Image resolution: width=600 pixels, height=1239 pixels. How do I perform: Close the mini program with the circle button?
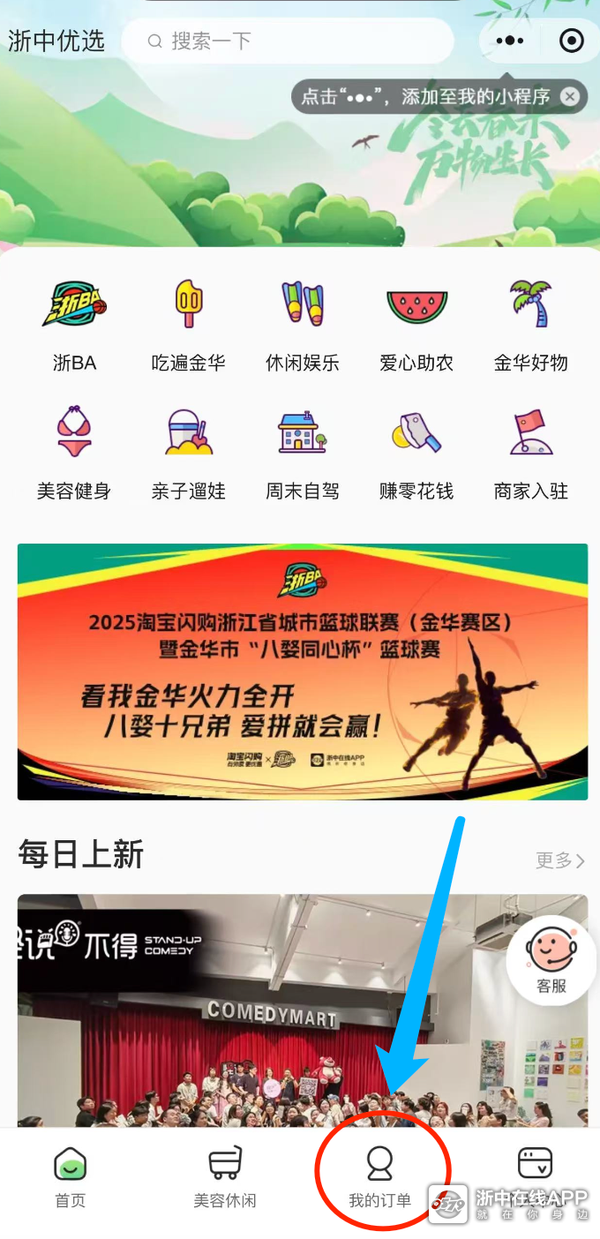[x=571, y=41]
